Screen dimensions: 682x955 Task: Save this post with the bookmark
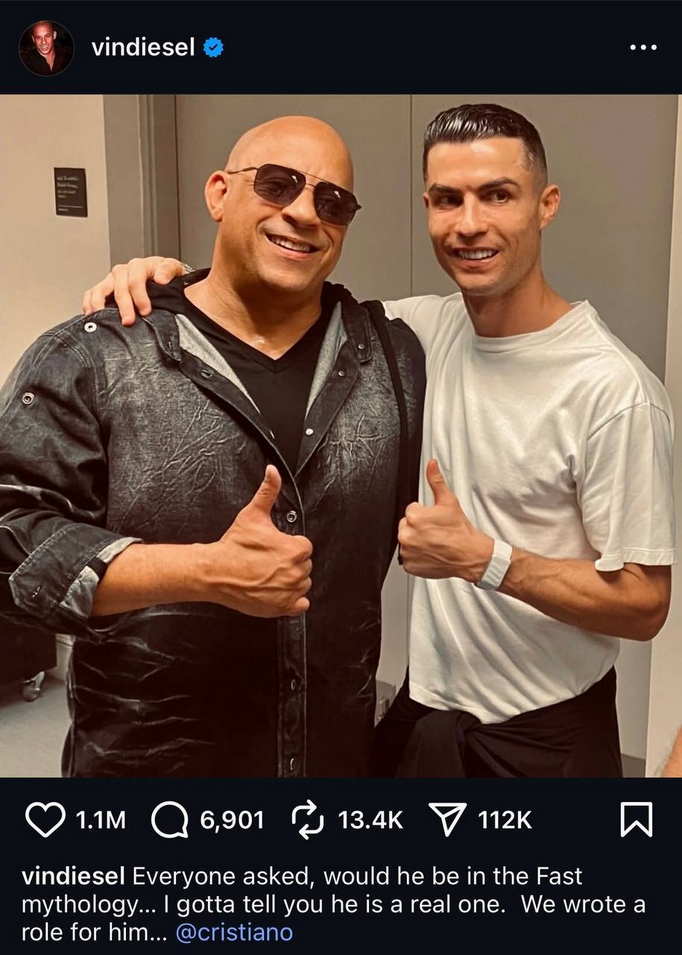(636, 820)
